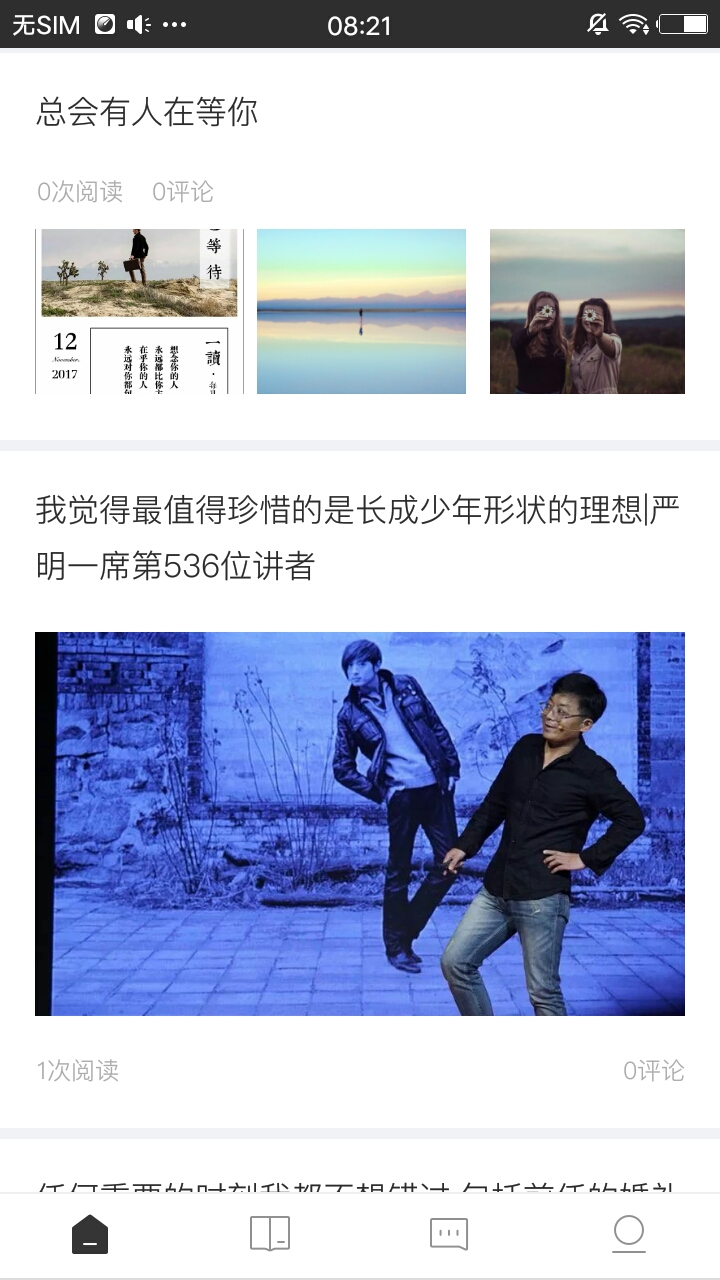Open the article about 严明一席第536位讲者

357,537
